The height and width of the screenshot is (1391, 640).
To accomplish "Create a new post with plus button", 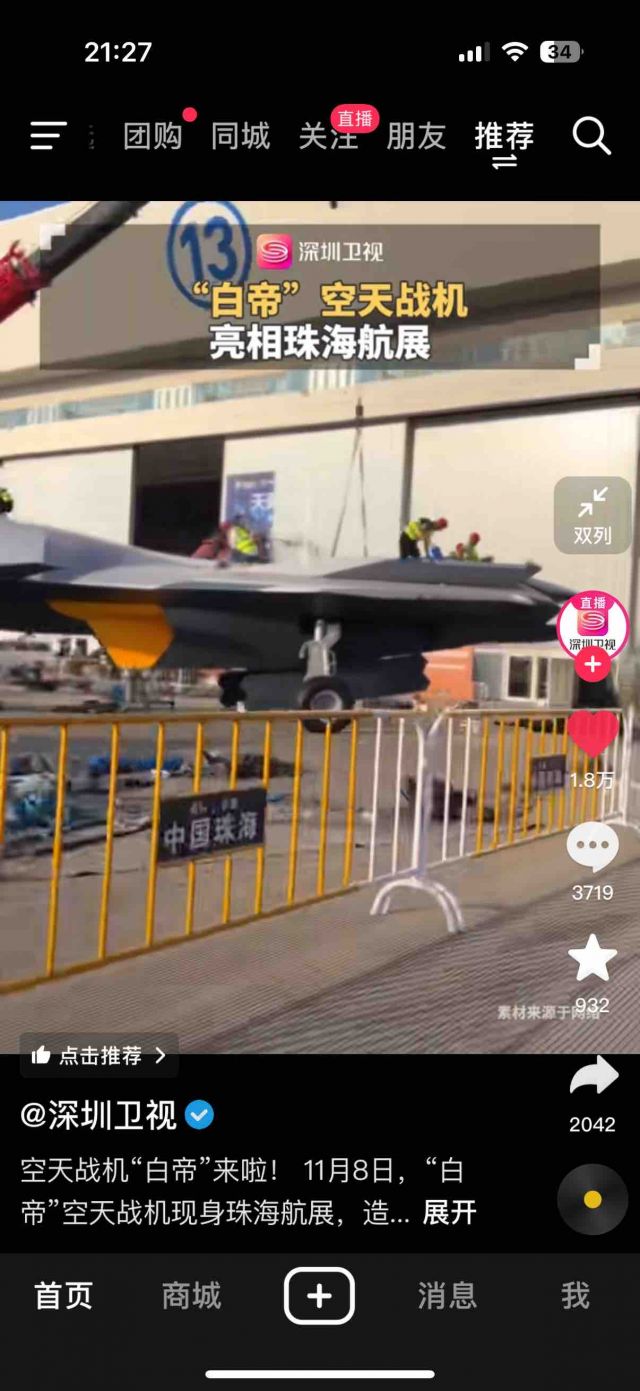I will pos(319,1296).
